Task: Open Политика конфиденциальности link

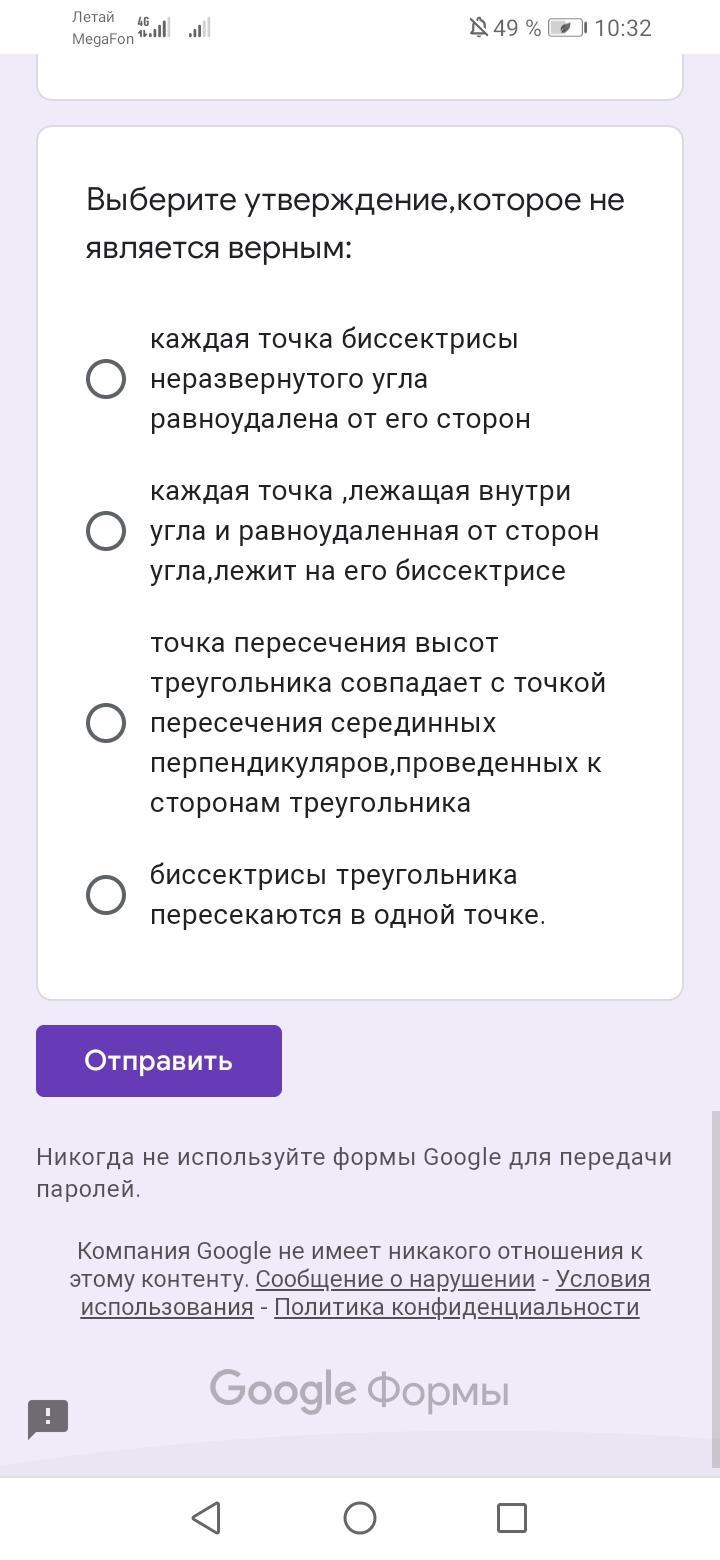Action: click(x=456, y=1307)
